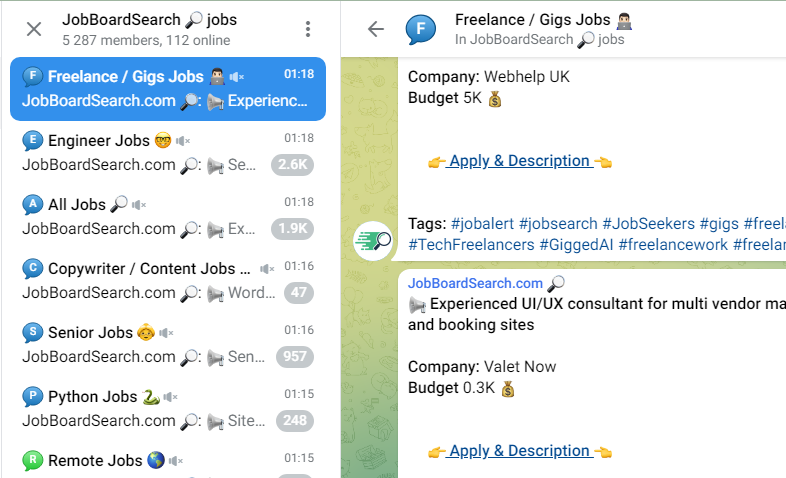Open the JobBoardSearch.com sender name link
Image resolution: width=786 pixels, height=478 pixels.
pos(475,283)
